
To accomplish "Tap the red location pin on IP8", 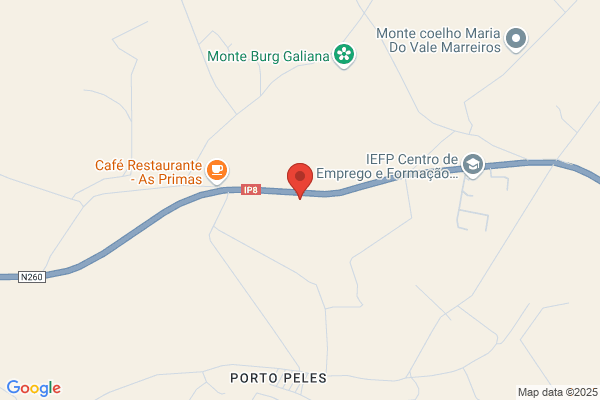I will [x=300, y=180].
